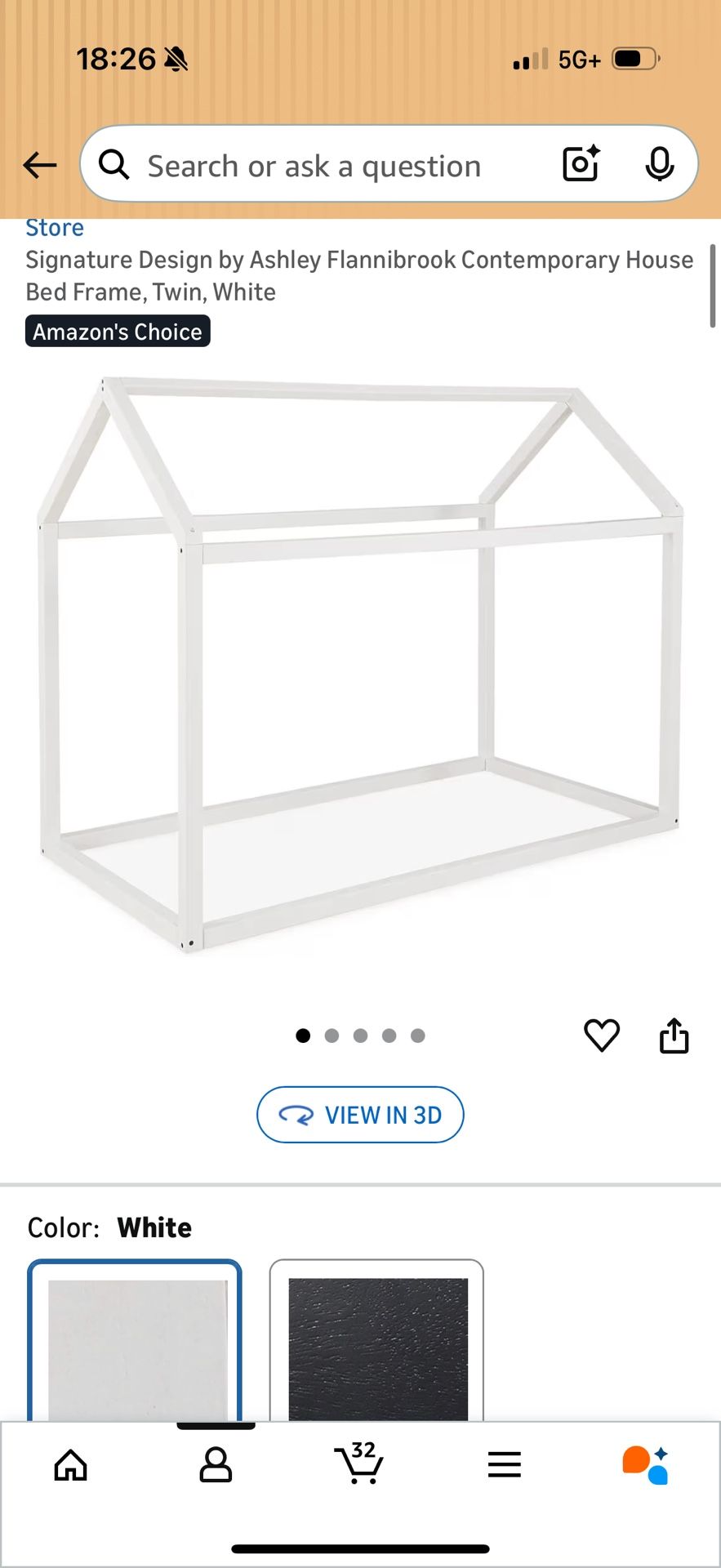Open the Amazon Home tab icon

click(71, 1464)
